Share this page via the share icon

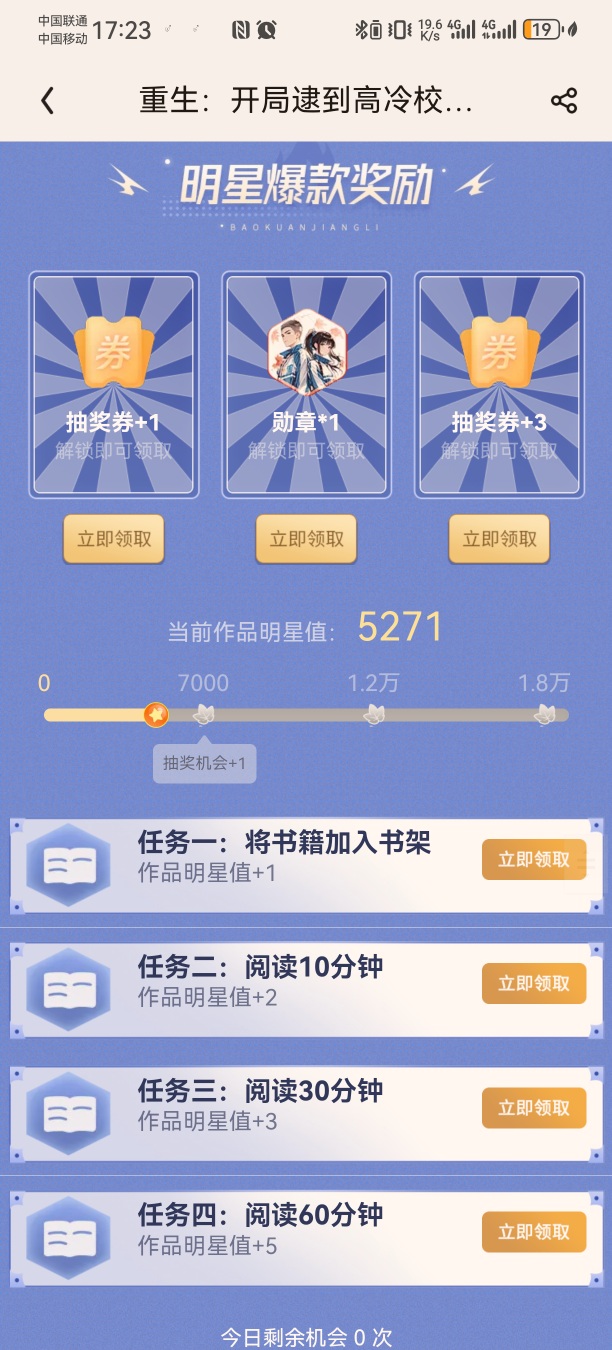[x=564, y=101]
